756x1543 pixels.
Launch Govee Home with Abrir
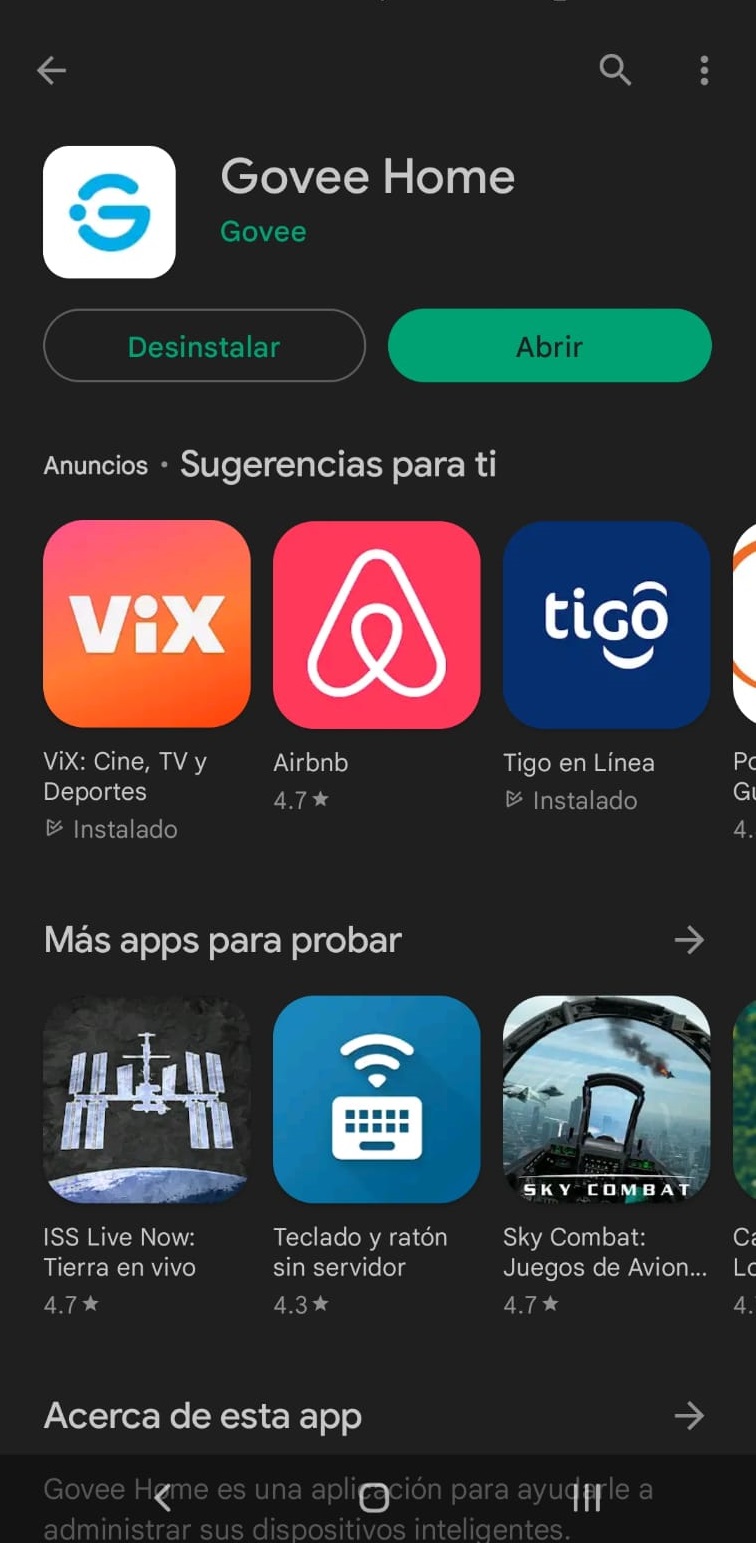549,346
